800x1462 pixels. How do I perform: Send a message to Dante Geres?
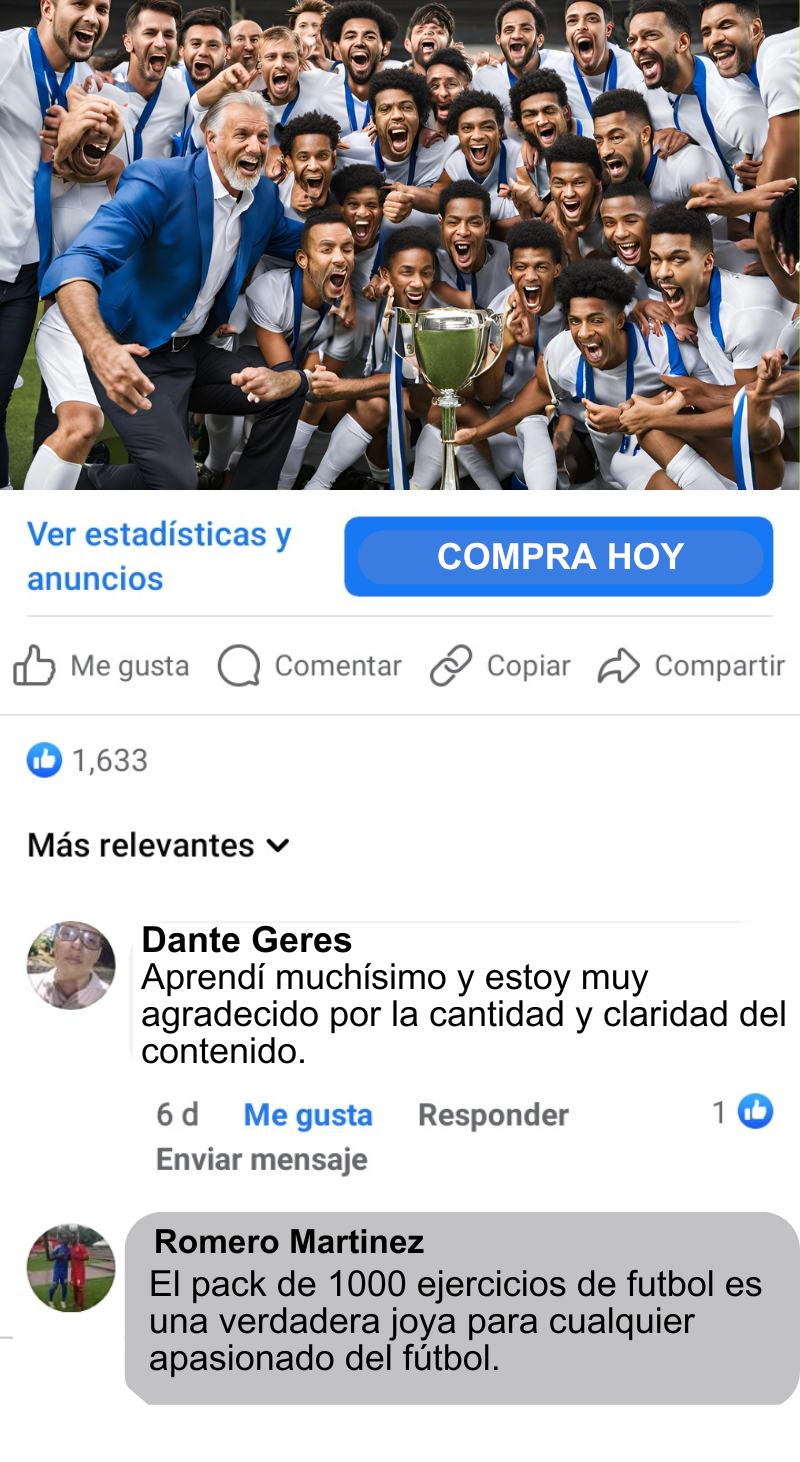click(x=262, y=1160)
